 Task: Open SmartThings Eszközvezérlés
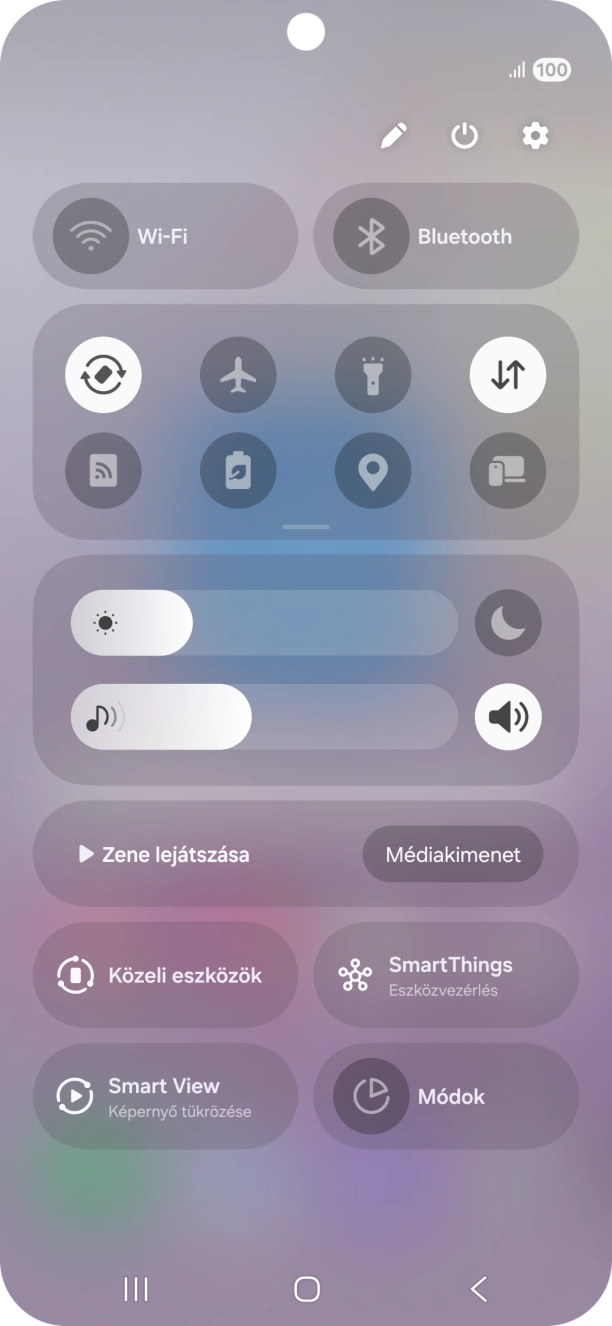pos(446,975)
